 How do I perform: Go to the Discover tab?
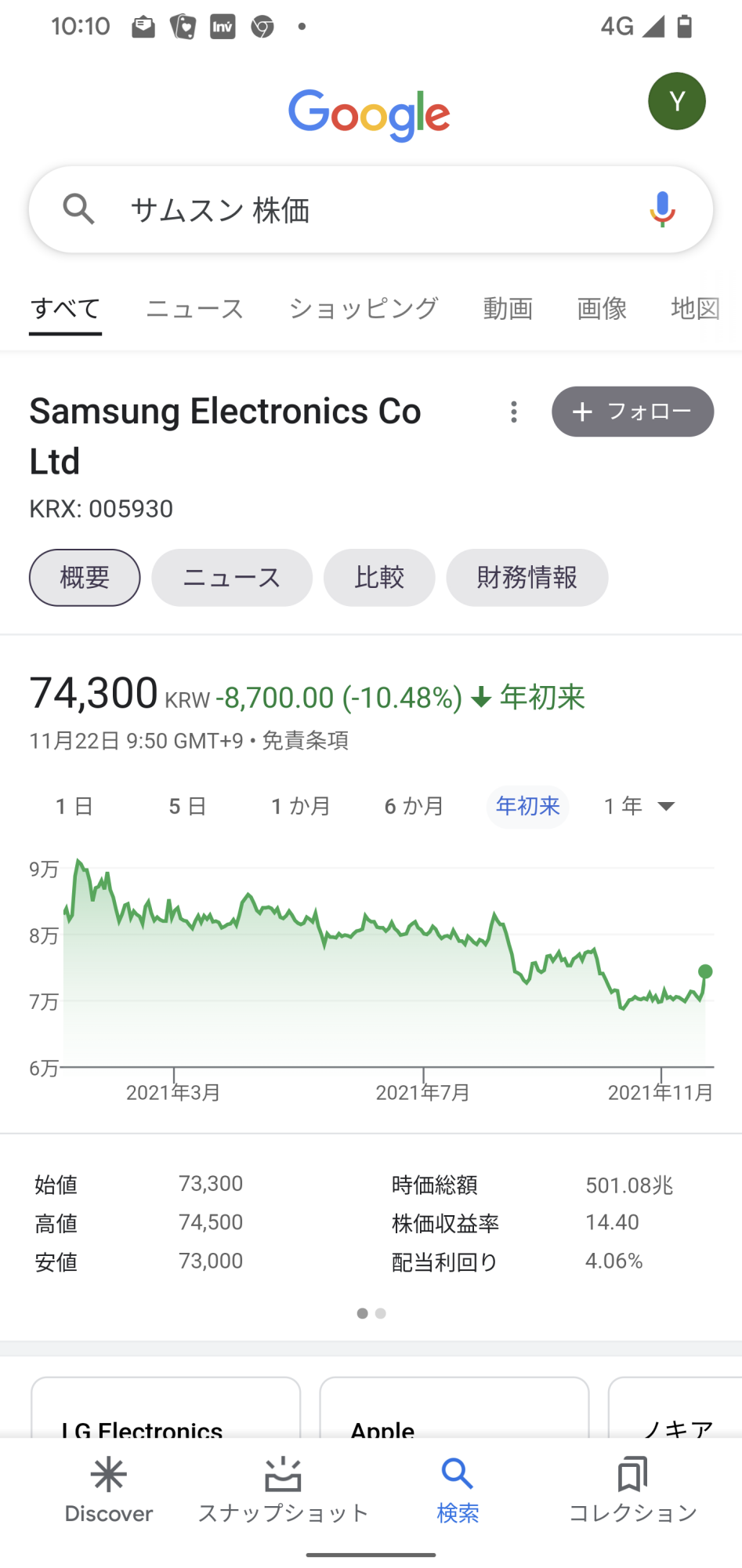[109, 1490]
